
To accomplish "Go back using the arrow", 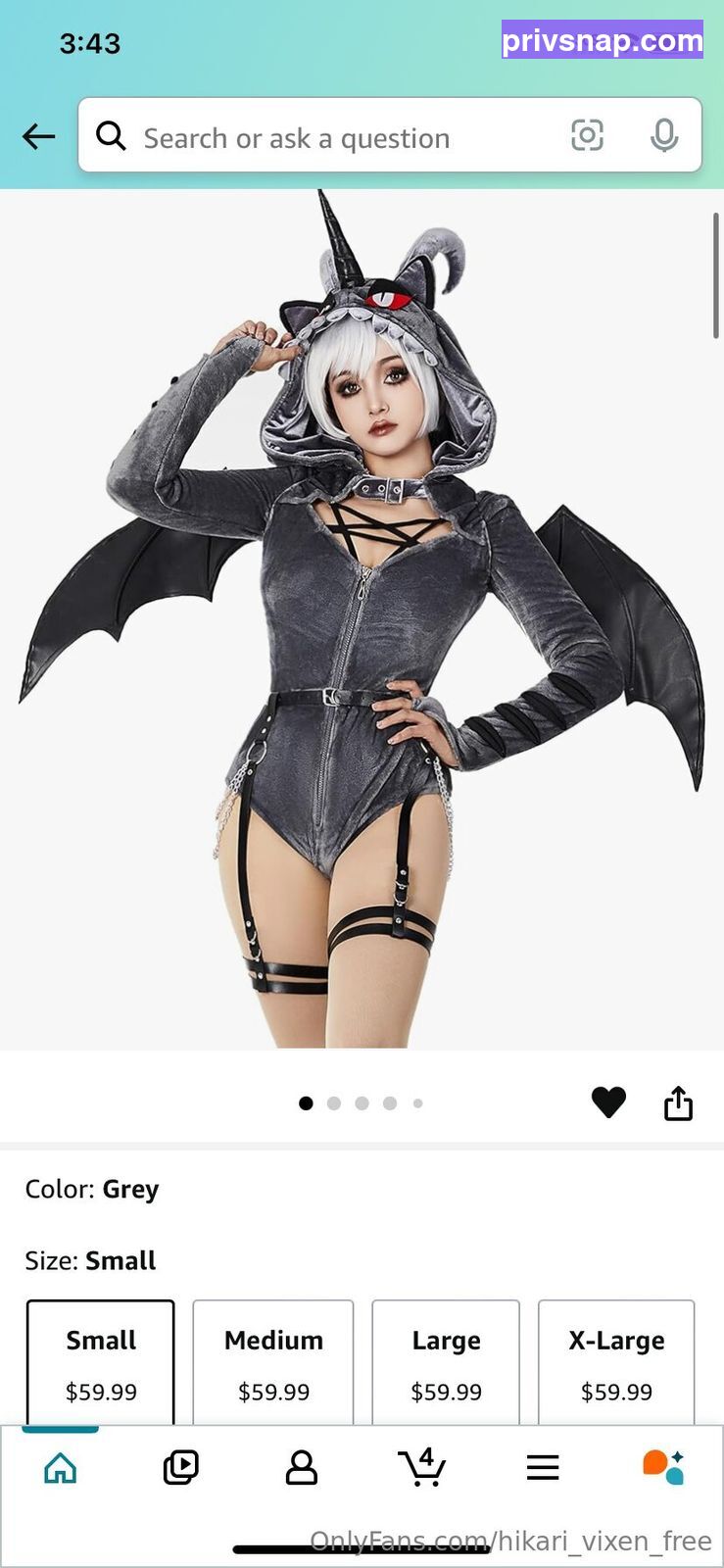I will (39, 136).
